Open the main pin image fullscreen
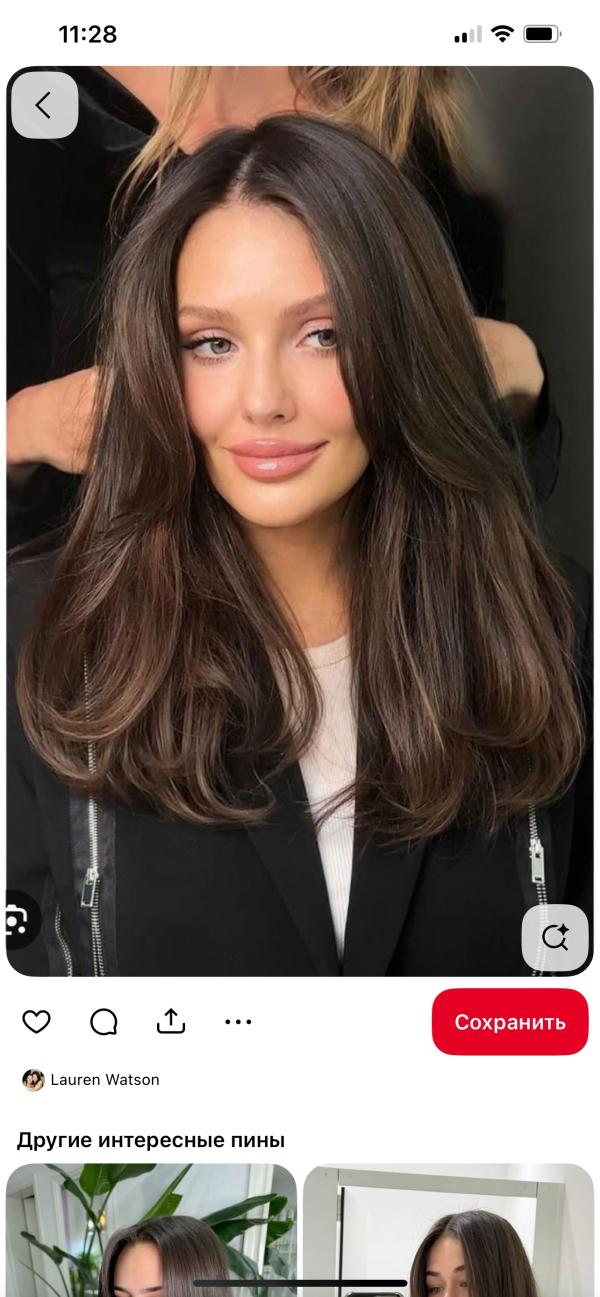The width and height of the screenshot is (600, 1297). (300, 521)
